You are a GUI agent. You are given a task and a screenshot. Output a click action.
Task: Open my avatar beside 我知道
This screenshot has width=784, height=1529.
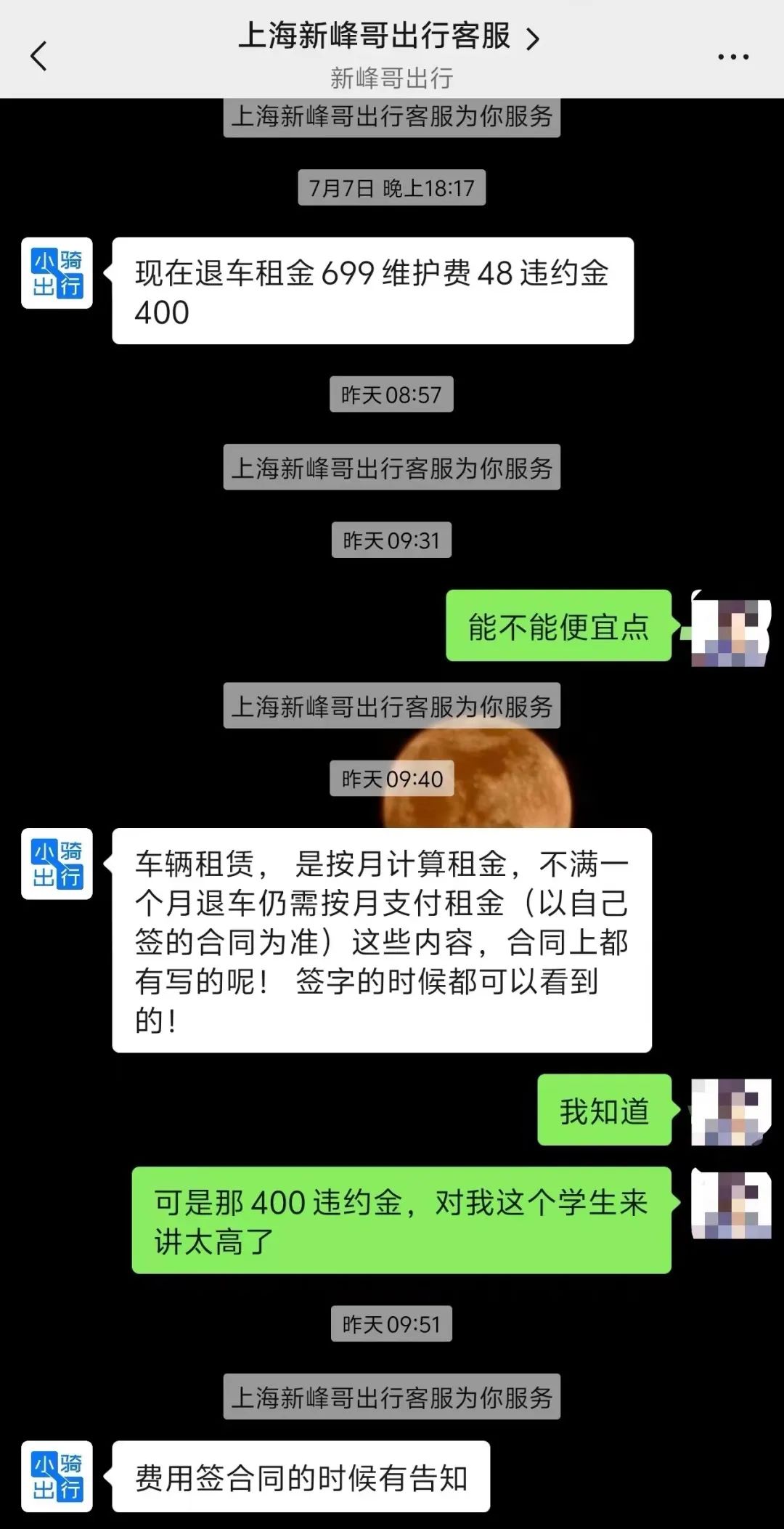730,1111
